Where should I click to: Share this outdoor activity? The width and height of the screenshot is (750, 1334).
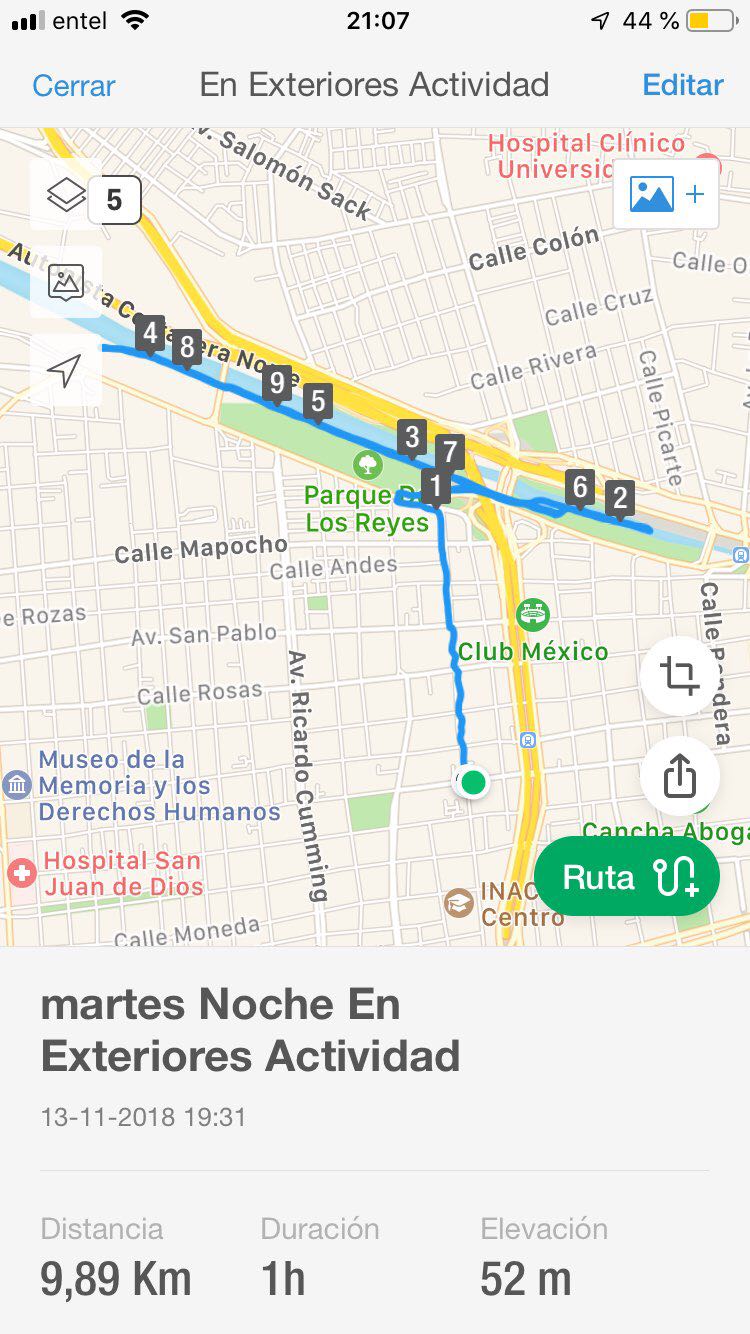pyautogui.click(x=680, y=775)
